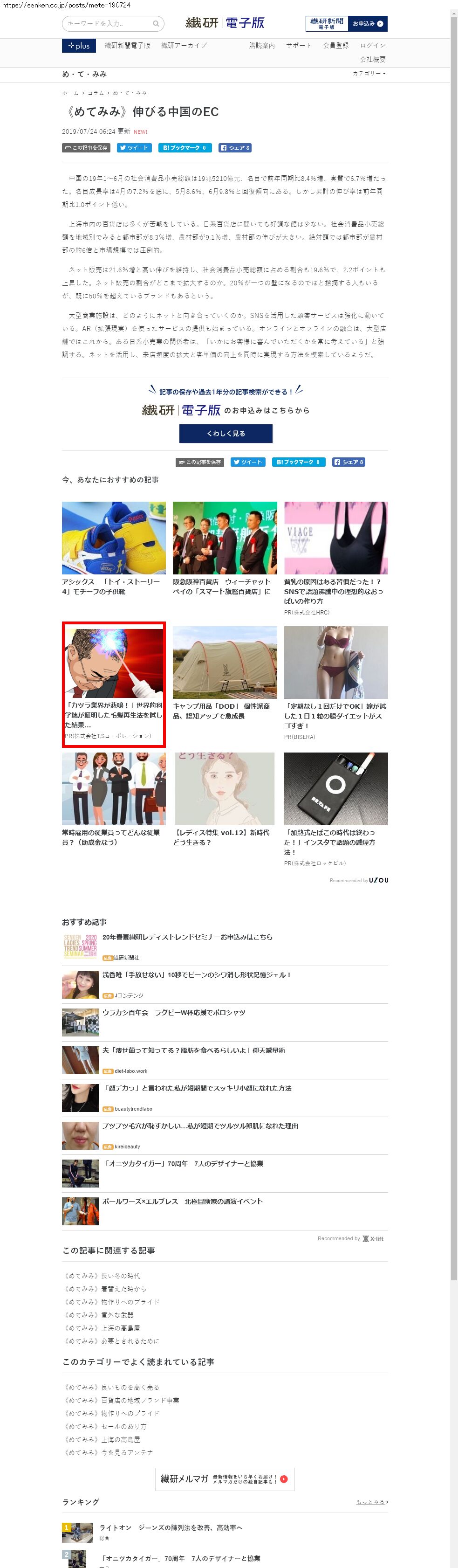Go to 繊研アーカイブ
The width and height of the screenshot is (458, 1568).
click(184, 46)
